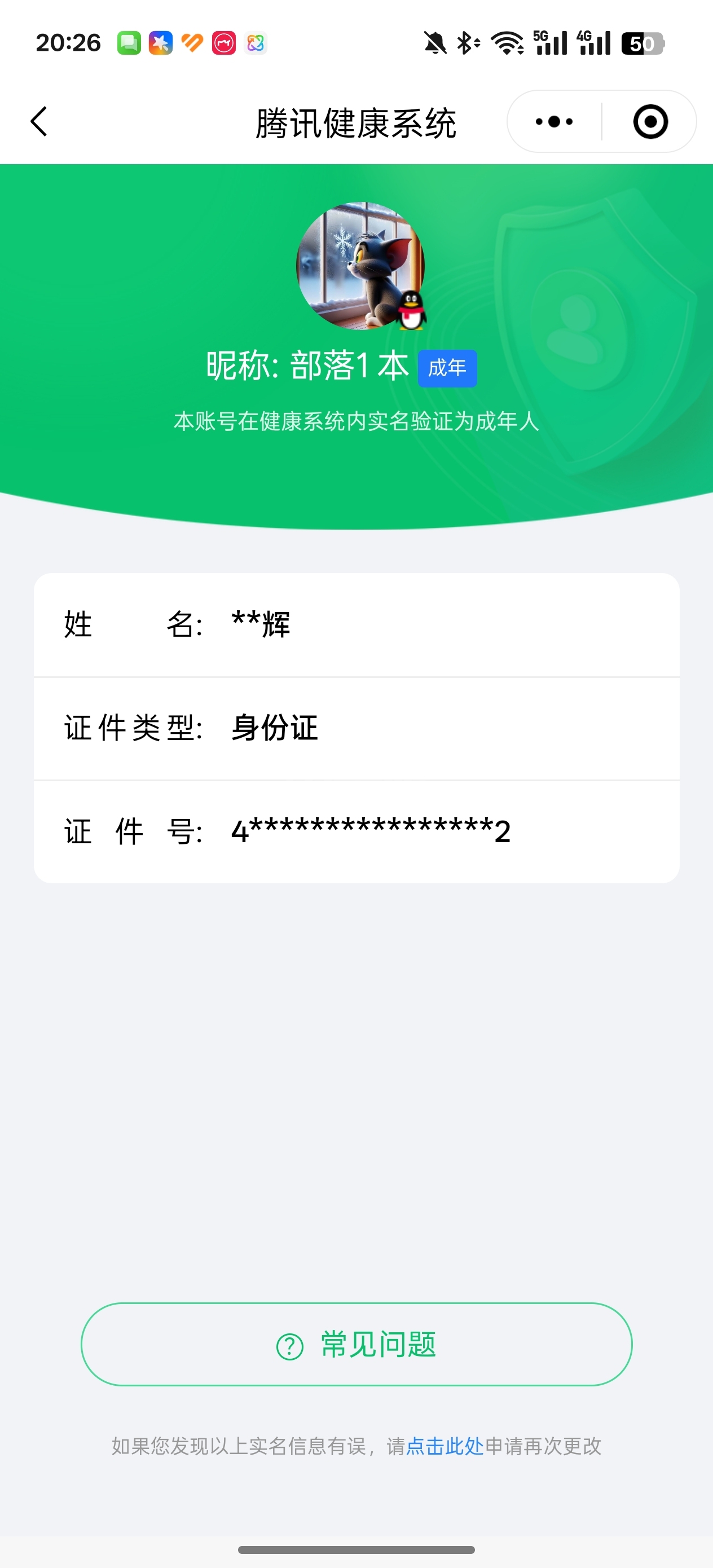Open the mini program more options menu
Viewport: 713px width, 1568px height.
click(554, 122)
